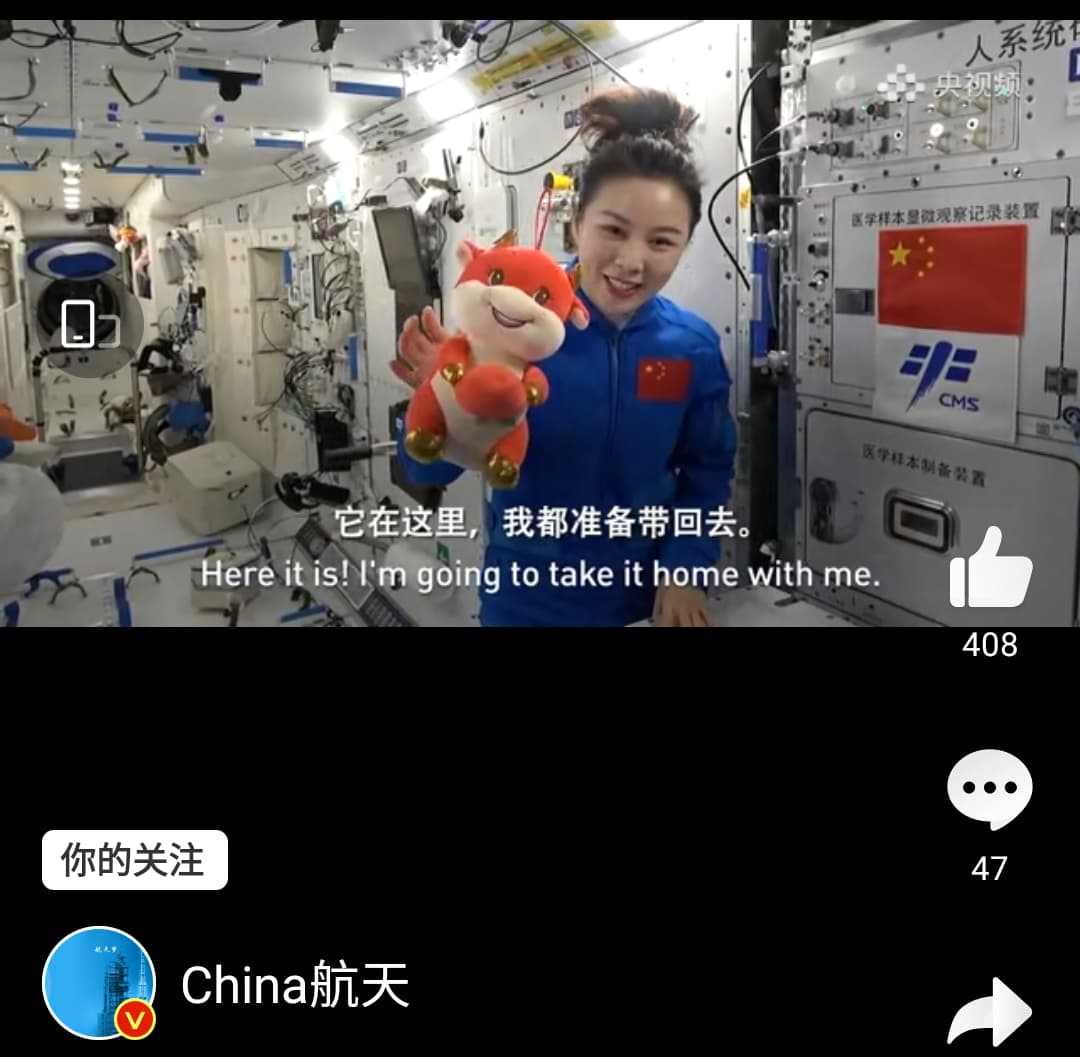The width and height of the screenshot is (1080, 1057).
Task: Like this video with the thumbs-up
Action: pyautogui.click(x=990, y=569)
